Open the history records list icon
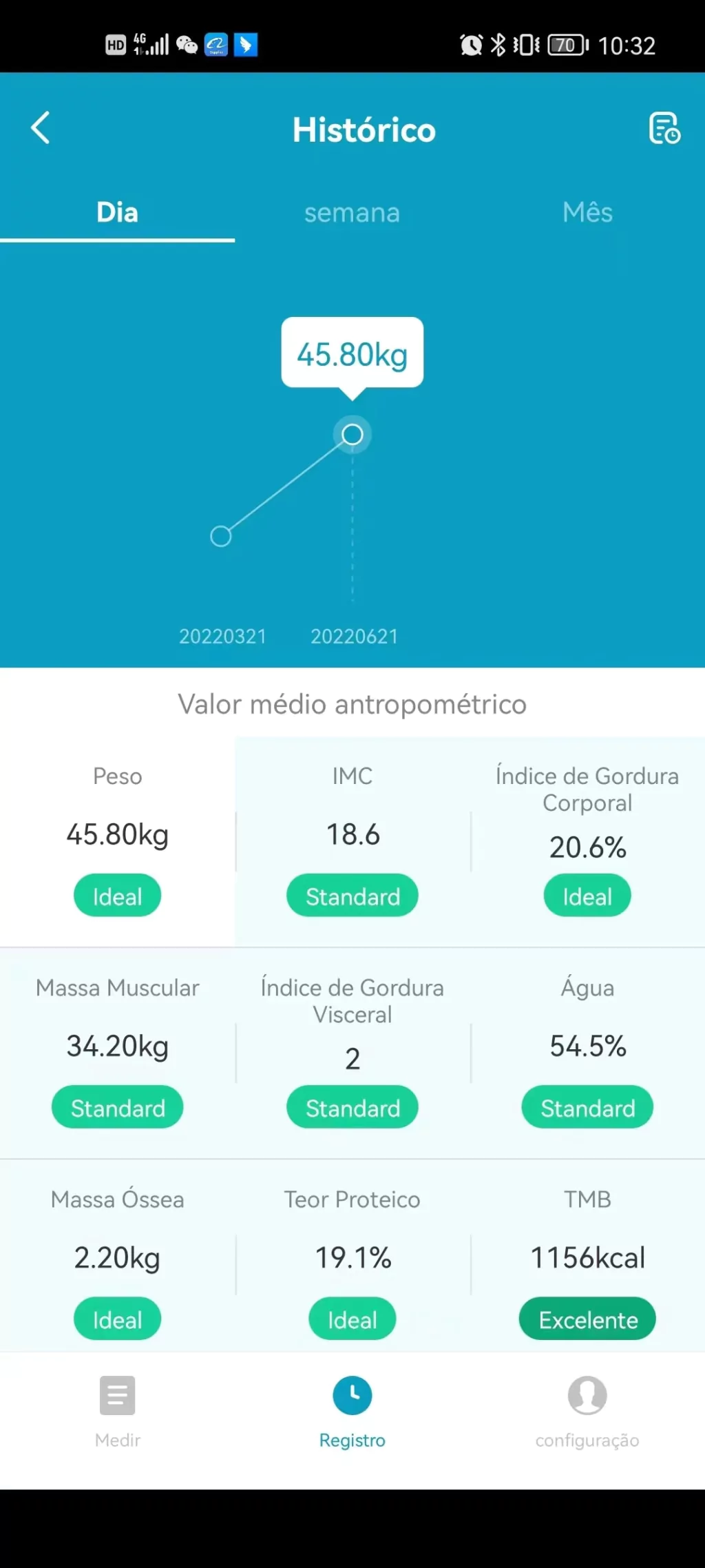Viewport: 705px width, 1568px height. (x=664, y=128)
